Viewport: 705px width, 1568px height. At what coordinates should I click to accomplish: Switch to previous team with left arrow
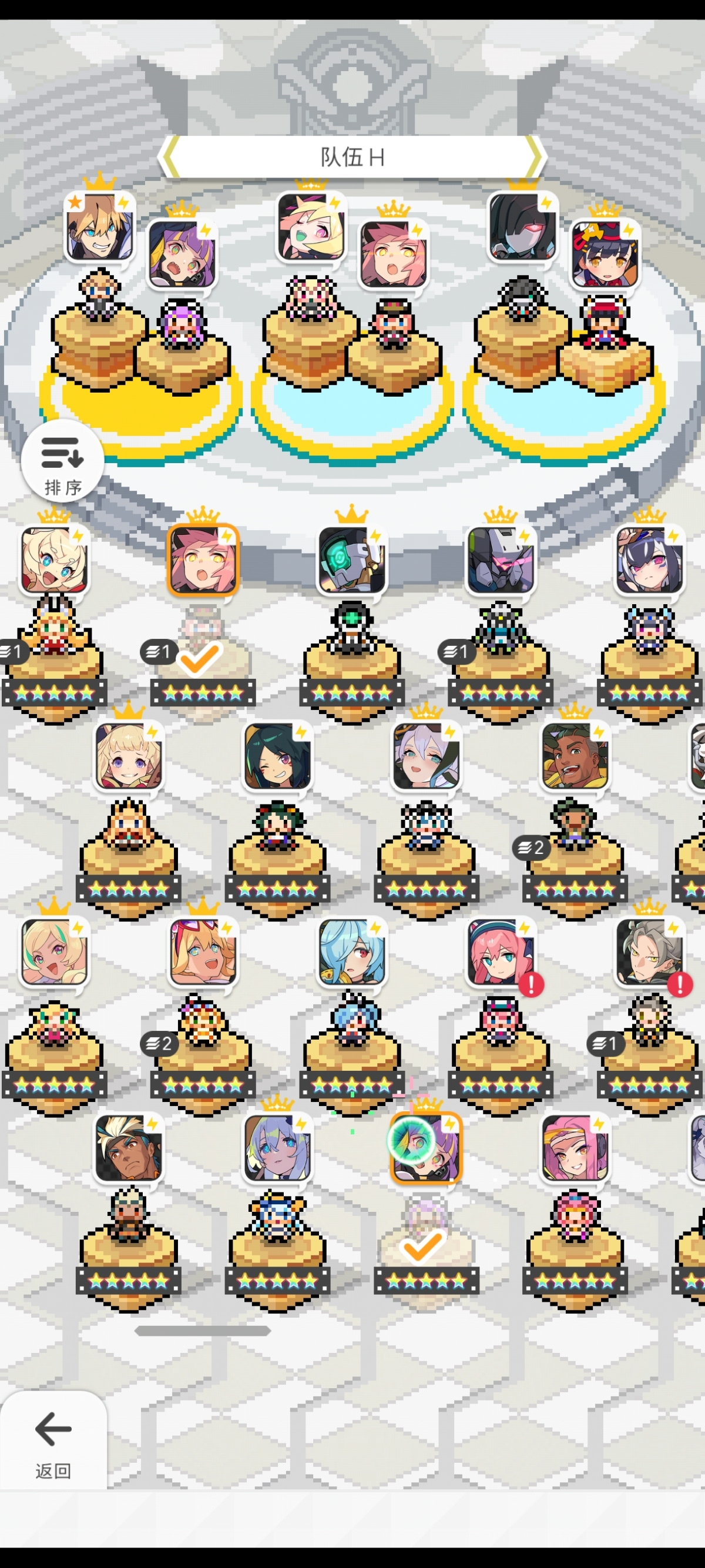170,157
